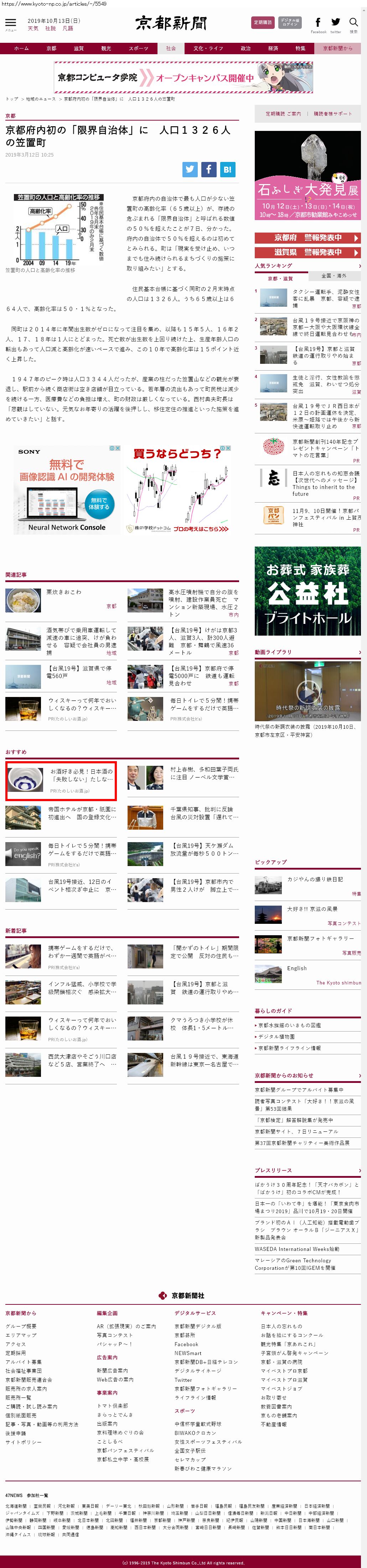Viewport: 367px width, 1568px height.
Task: Open the 天気 link in the header
Action: [33, 28]
